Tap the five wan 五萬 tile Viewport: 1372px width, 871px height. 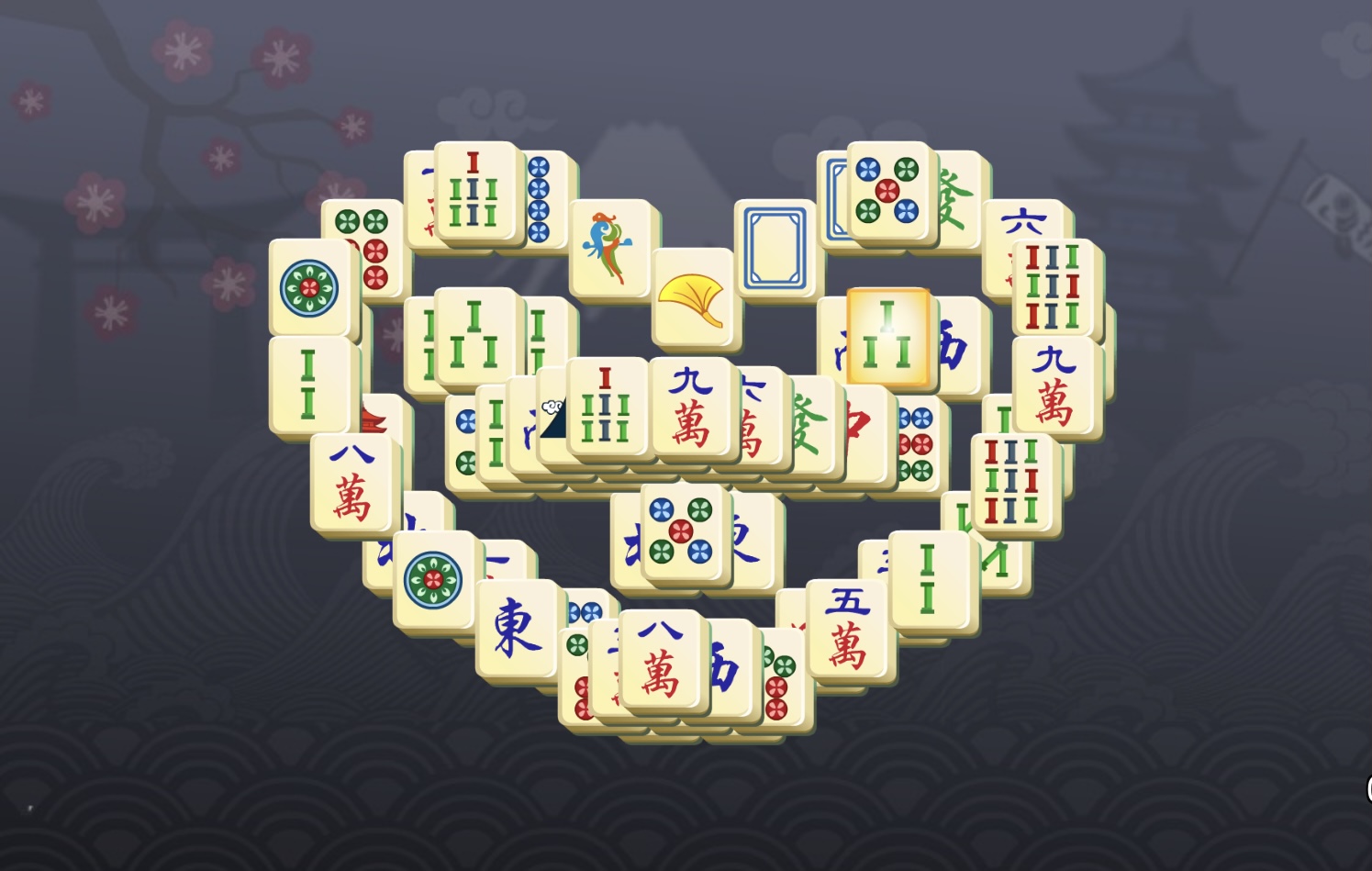[848, 630]
